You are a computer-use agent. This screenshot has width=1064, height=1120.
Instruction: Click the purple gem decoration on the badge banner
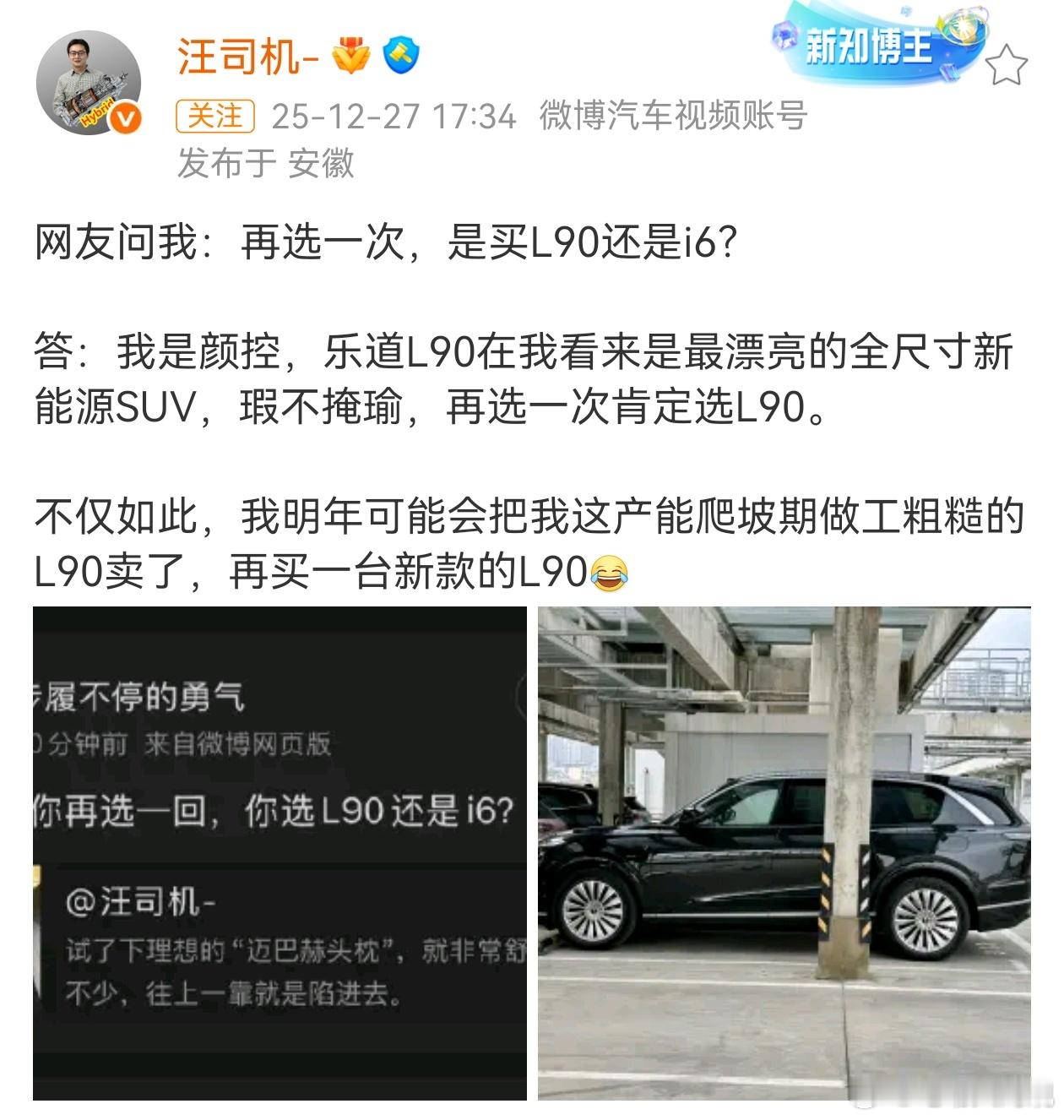[785, 35]
